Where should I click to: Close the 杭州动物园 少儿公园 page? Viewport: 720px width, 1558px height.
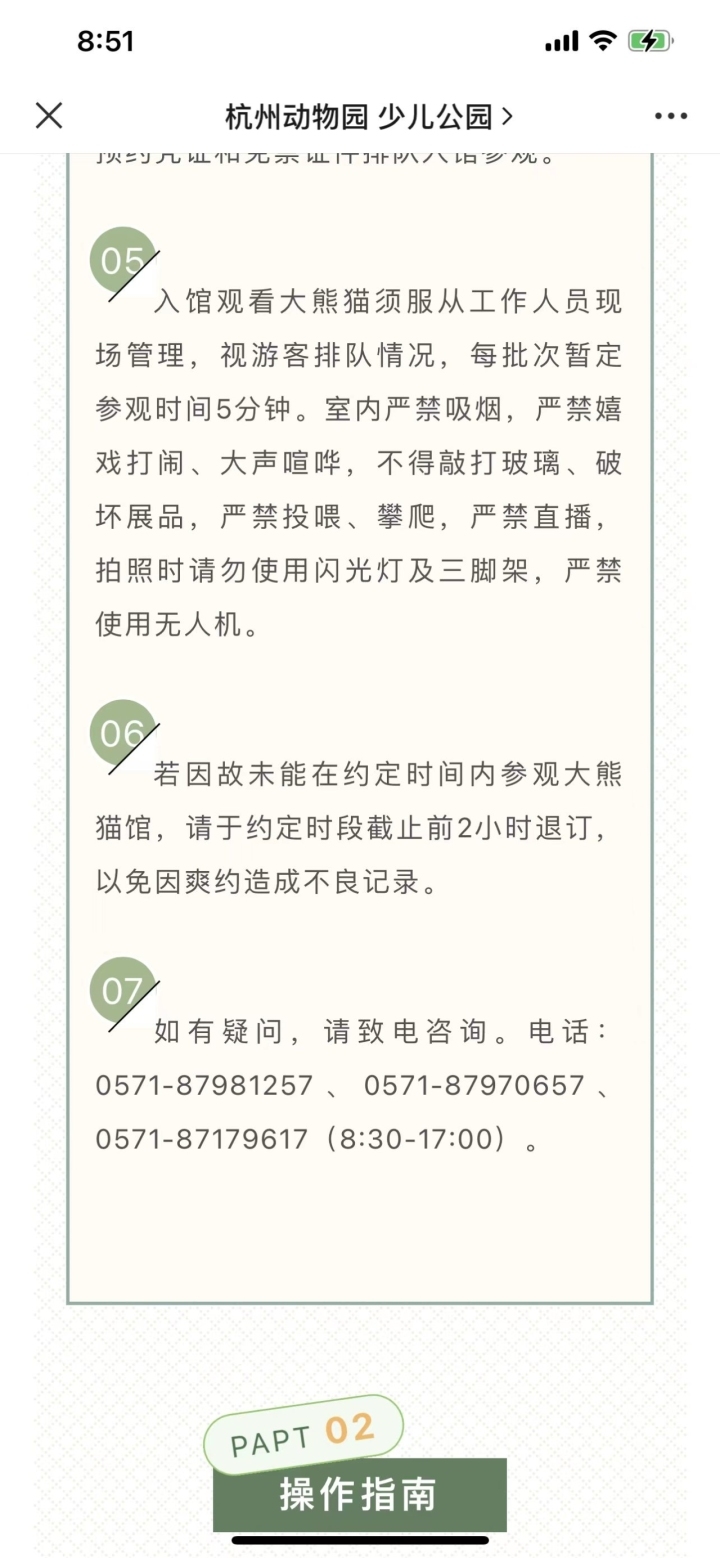click(x=49, y=116)
